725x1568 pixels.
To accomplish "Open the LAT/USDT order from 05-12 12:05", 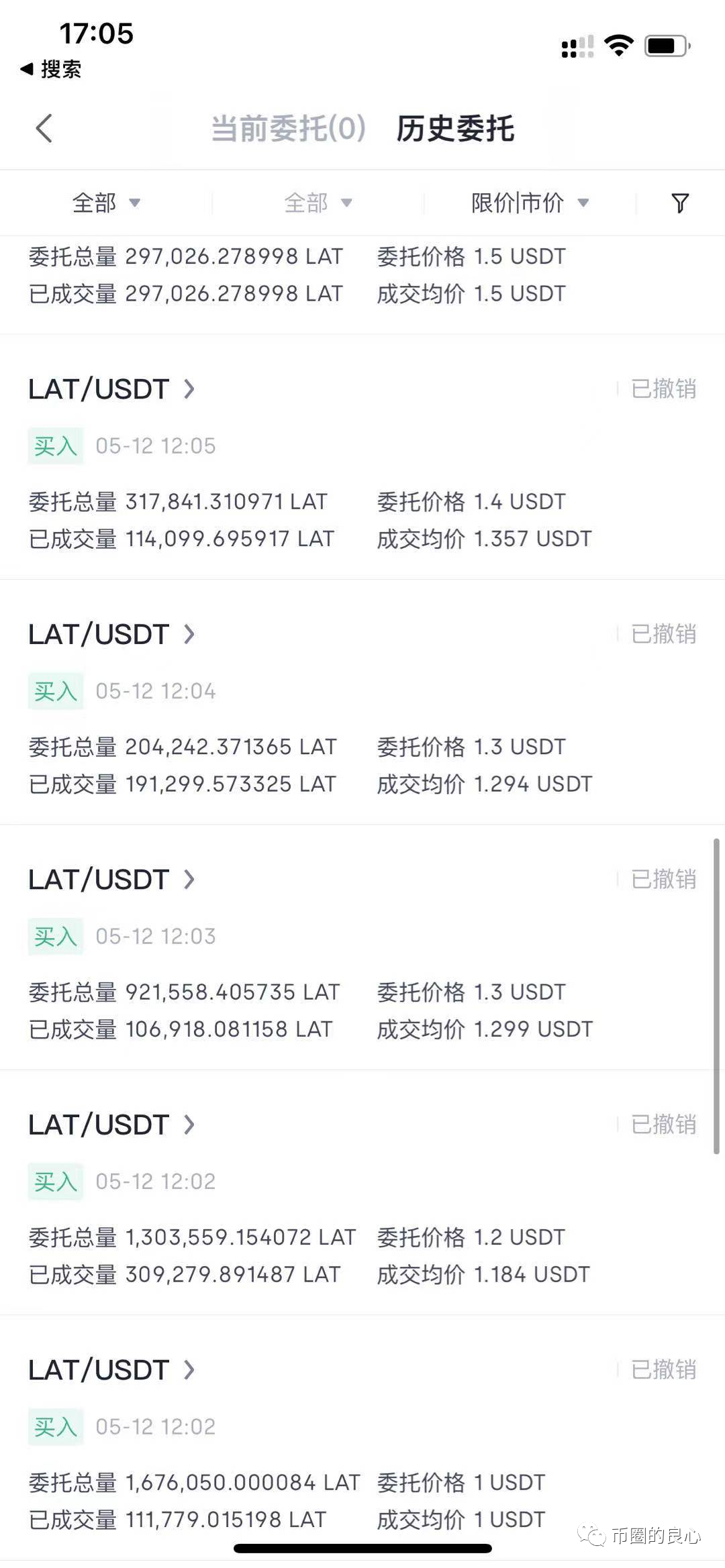I will (x=111, y=389).
